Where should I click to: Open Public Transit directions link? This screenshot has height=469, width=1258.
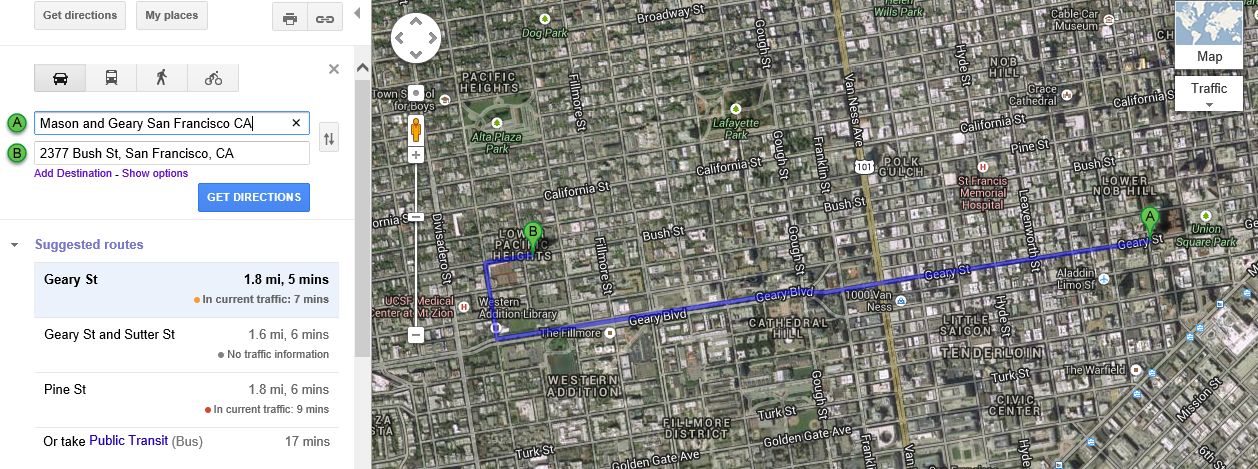pos(128,441)
